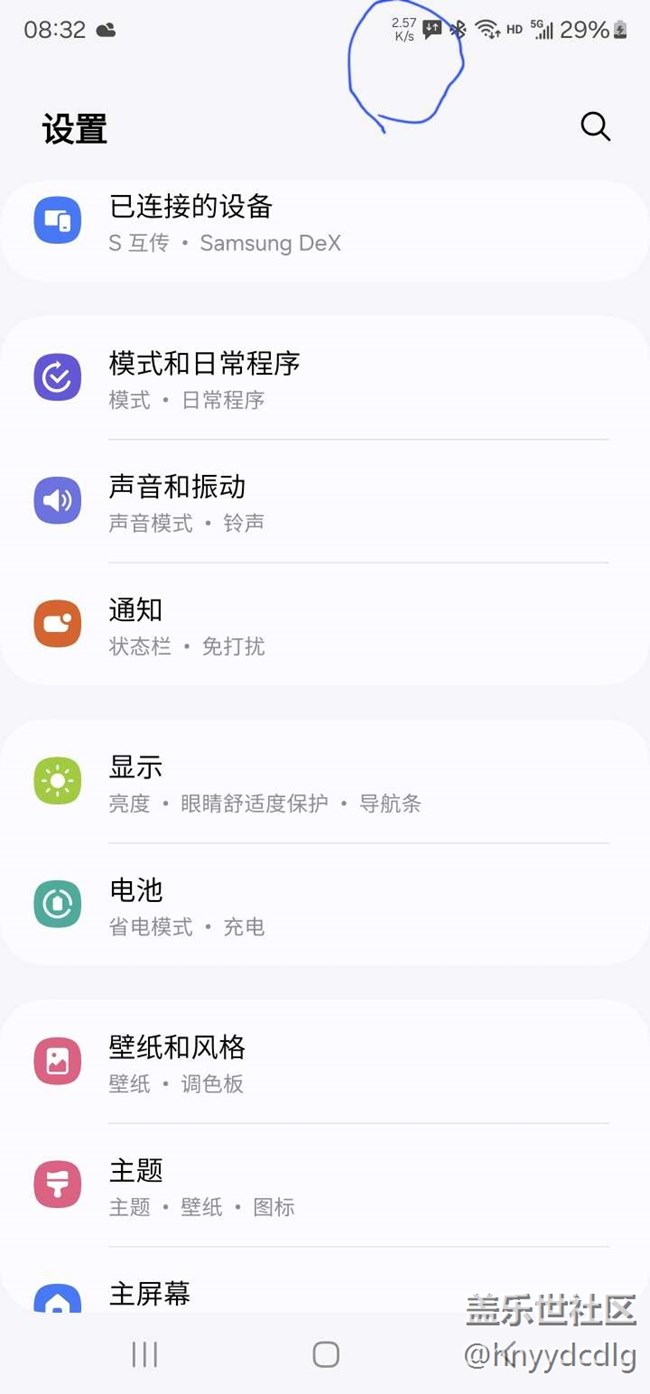This screenshot has height=1394, width=650.
Task: Open Connected devices settings row
Action: click(x=324, y=223)
